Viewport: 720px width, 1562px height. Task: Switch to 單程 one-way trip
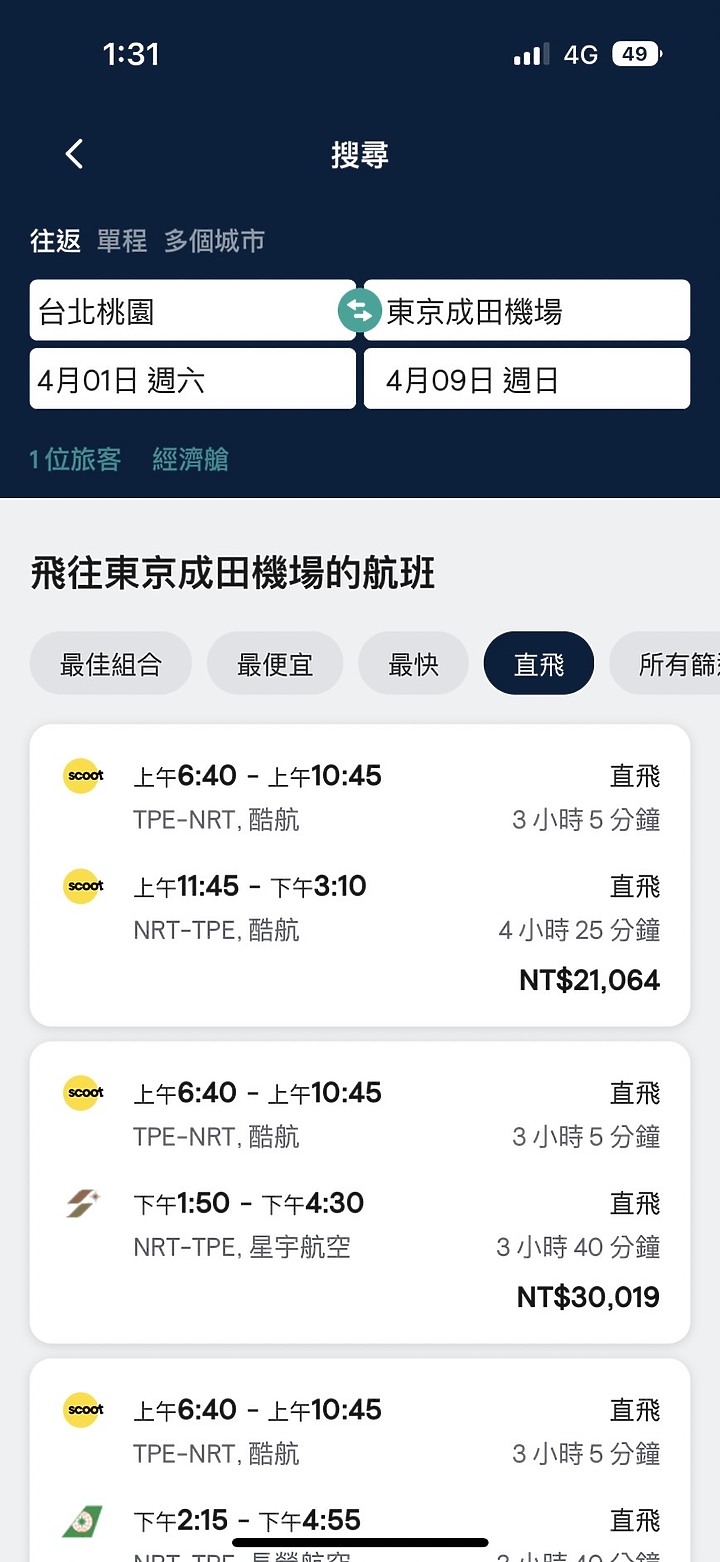pos(122,241)
